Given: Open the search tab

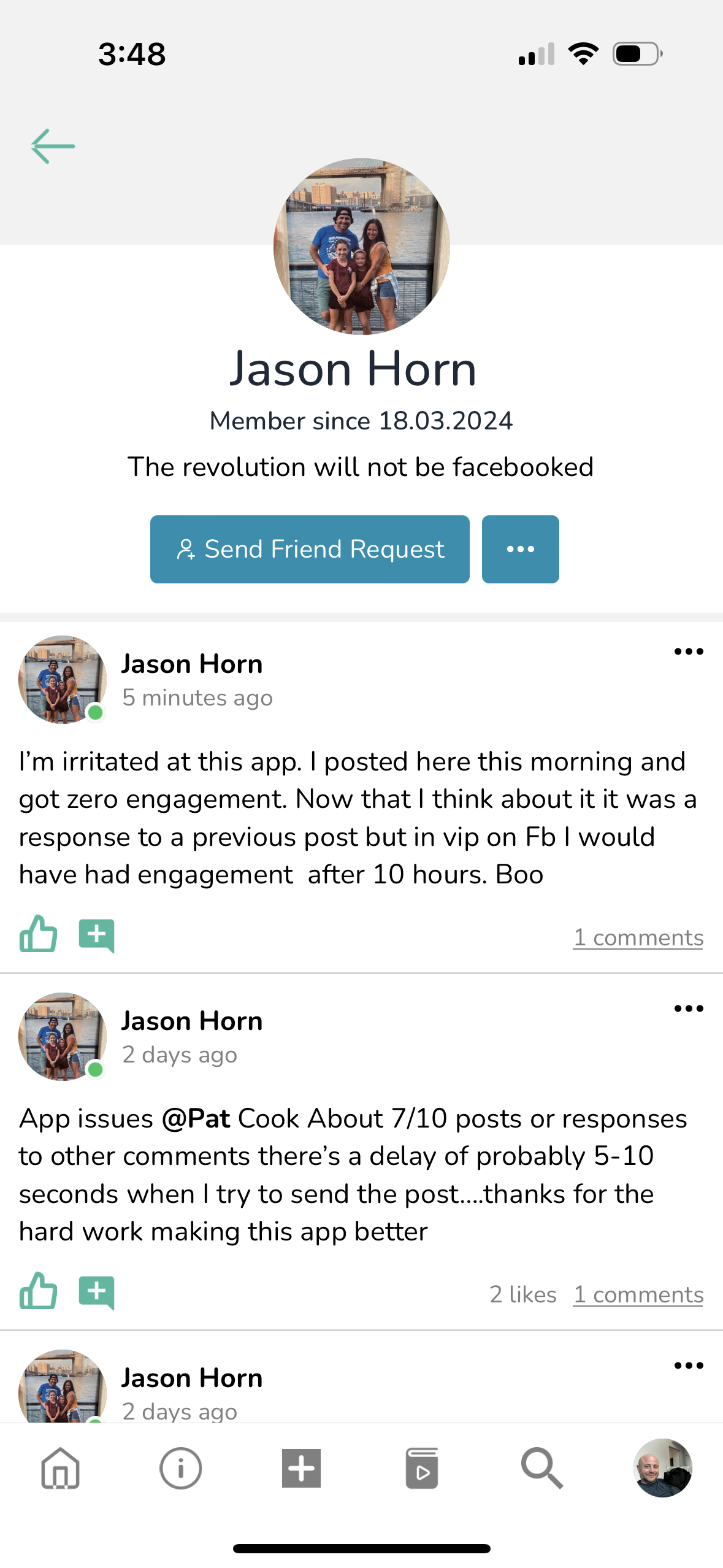Looking at the screenshot, I should point(542,1468).
